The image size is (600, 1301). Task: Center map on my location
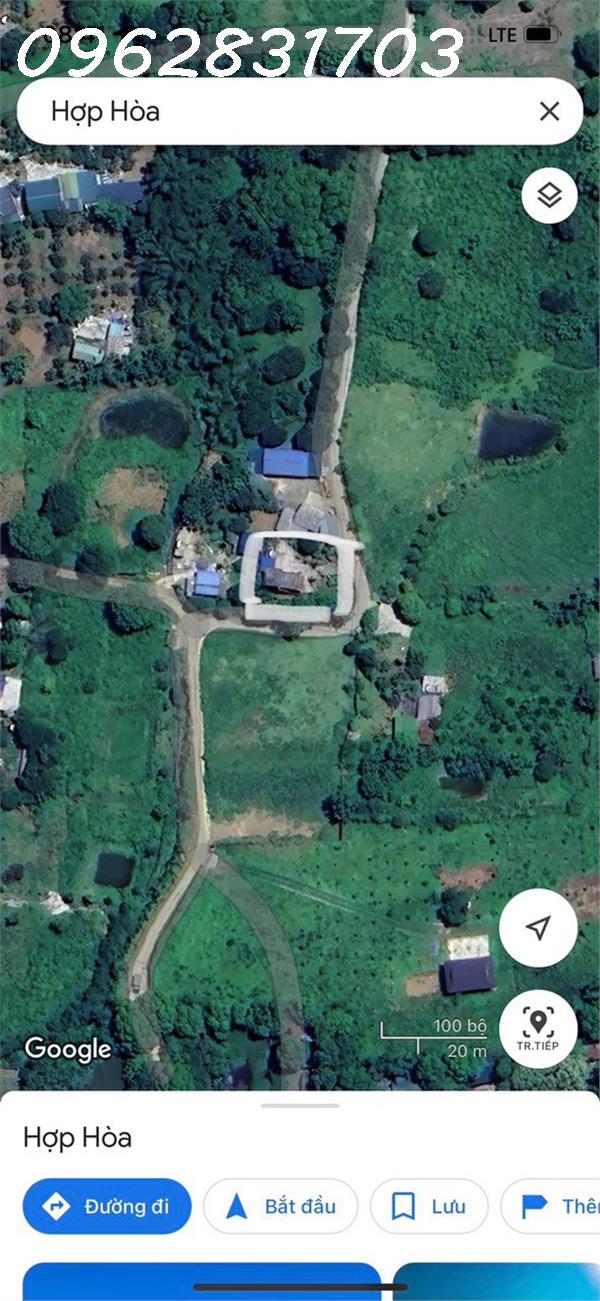point(538,928)
